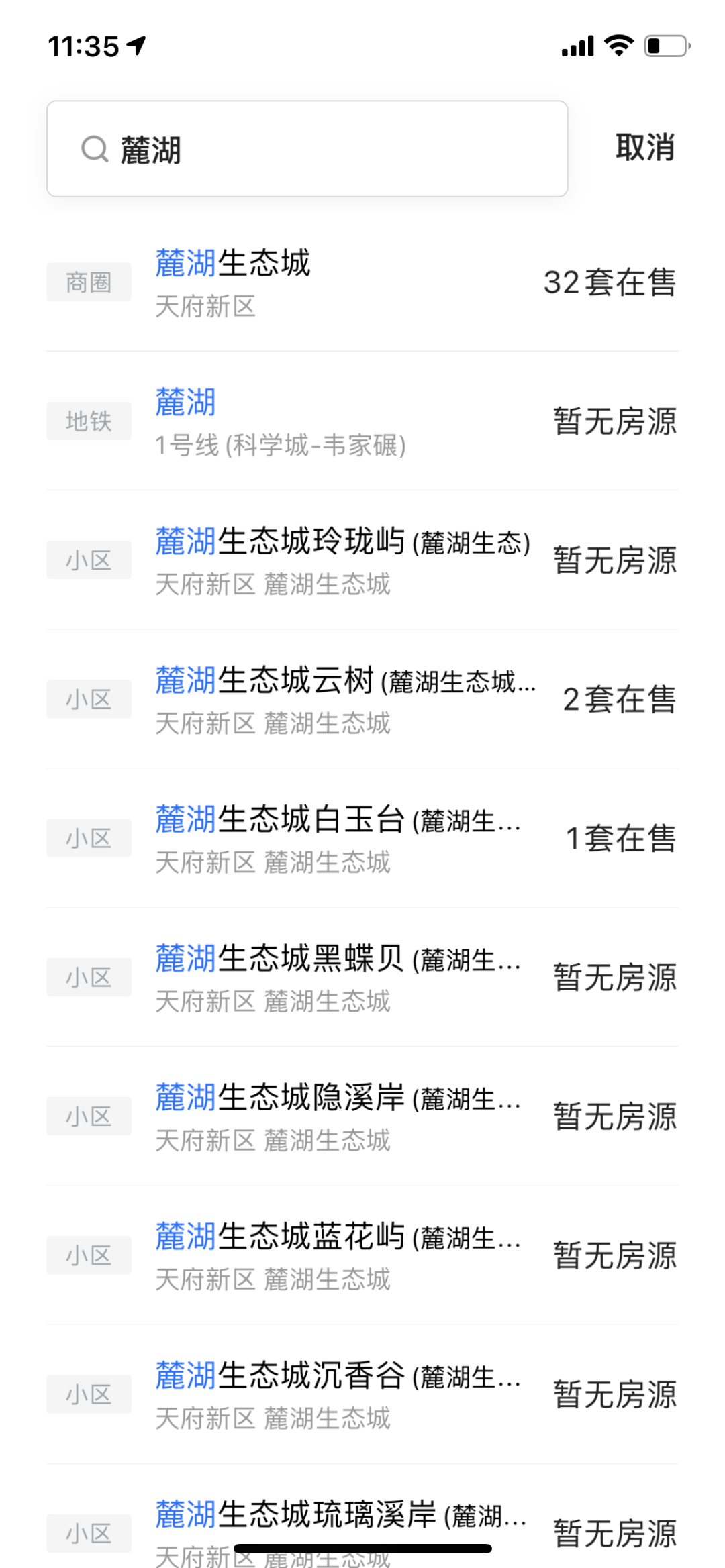
Task: Open the 麓湖生态城 business district result
Action: click(x=362, y=282)
